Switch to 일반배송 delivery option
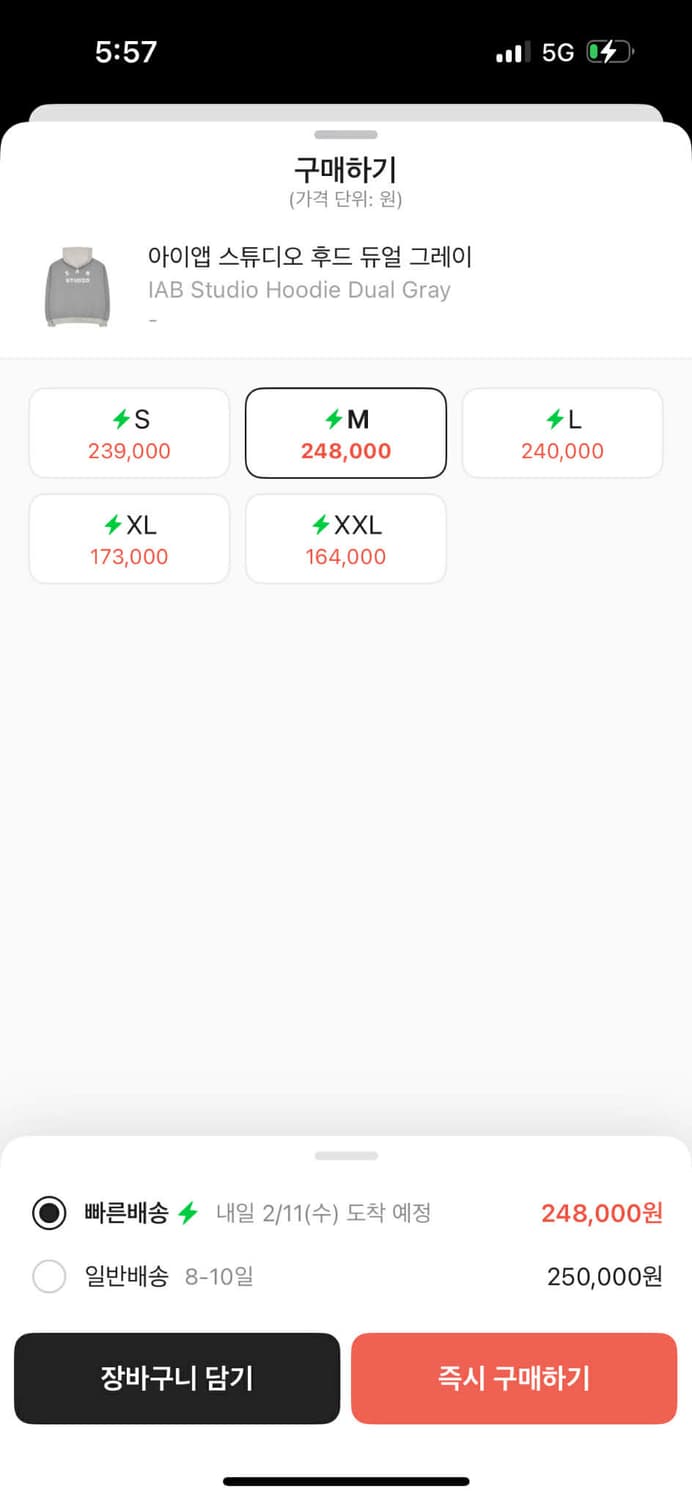692x1500 pixels. click(x=49, y=1277)
